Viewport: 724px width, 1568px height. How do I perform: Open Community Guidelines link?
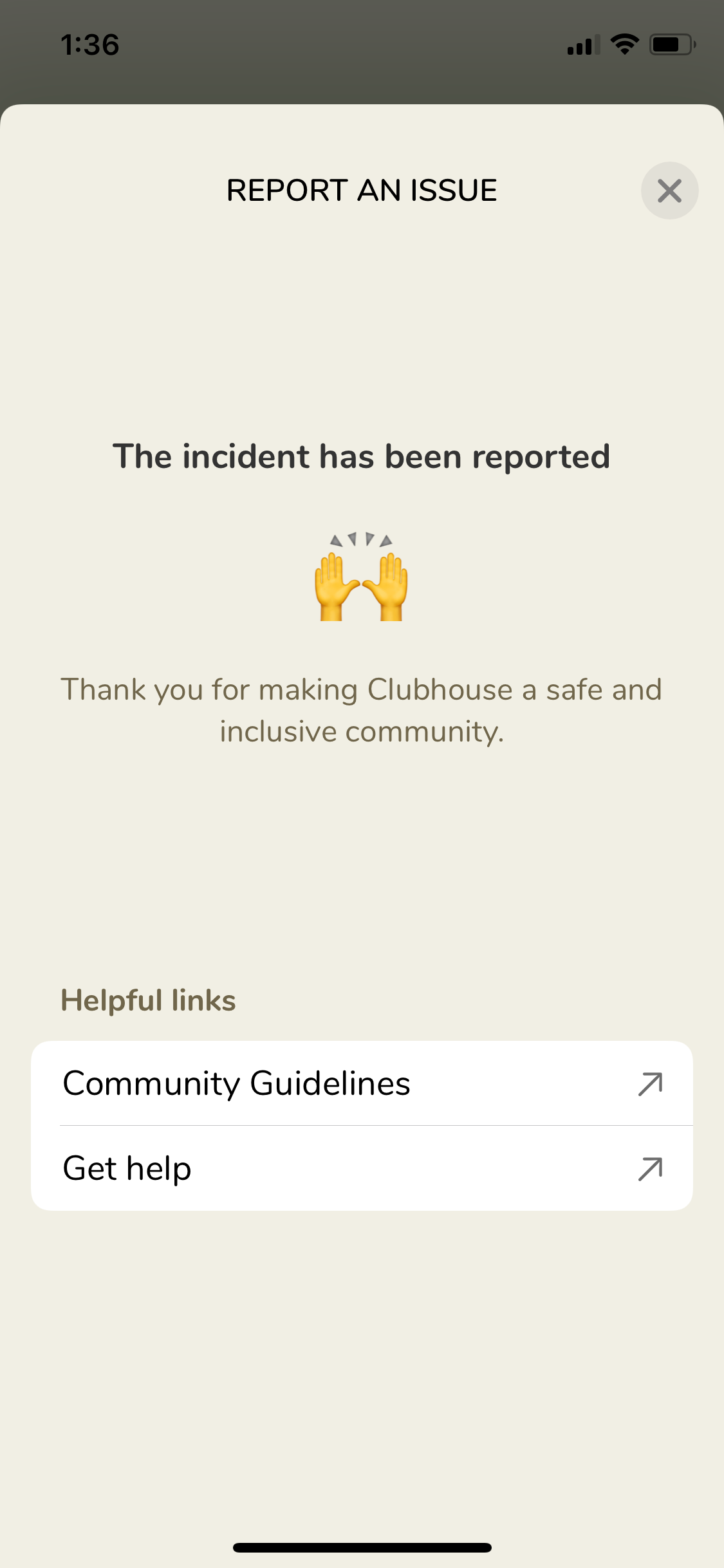(x=362, y=1083)
